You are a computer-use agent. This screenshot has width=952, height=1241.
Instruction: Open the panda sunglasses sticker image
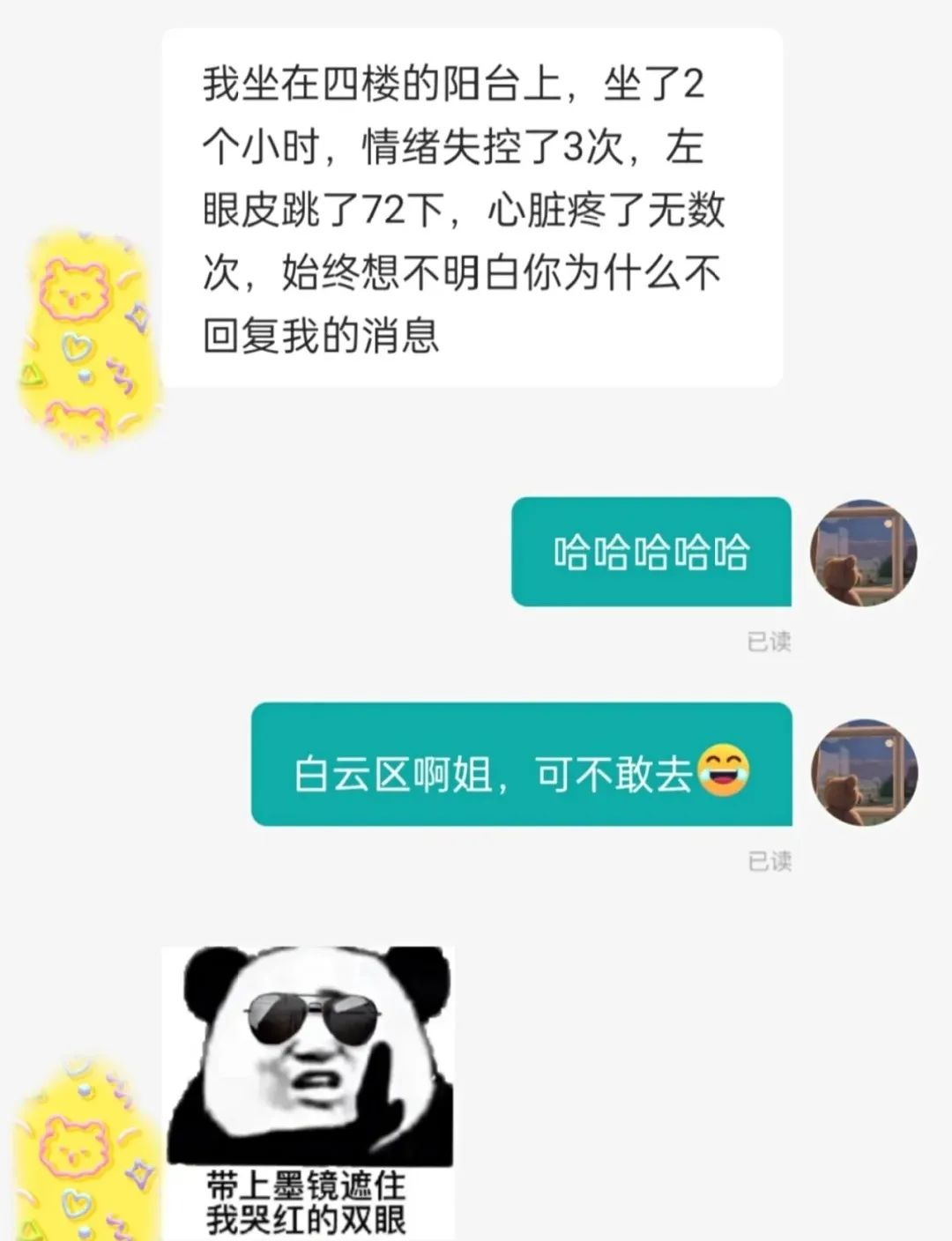coord(308,1091)
